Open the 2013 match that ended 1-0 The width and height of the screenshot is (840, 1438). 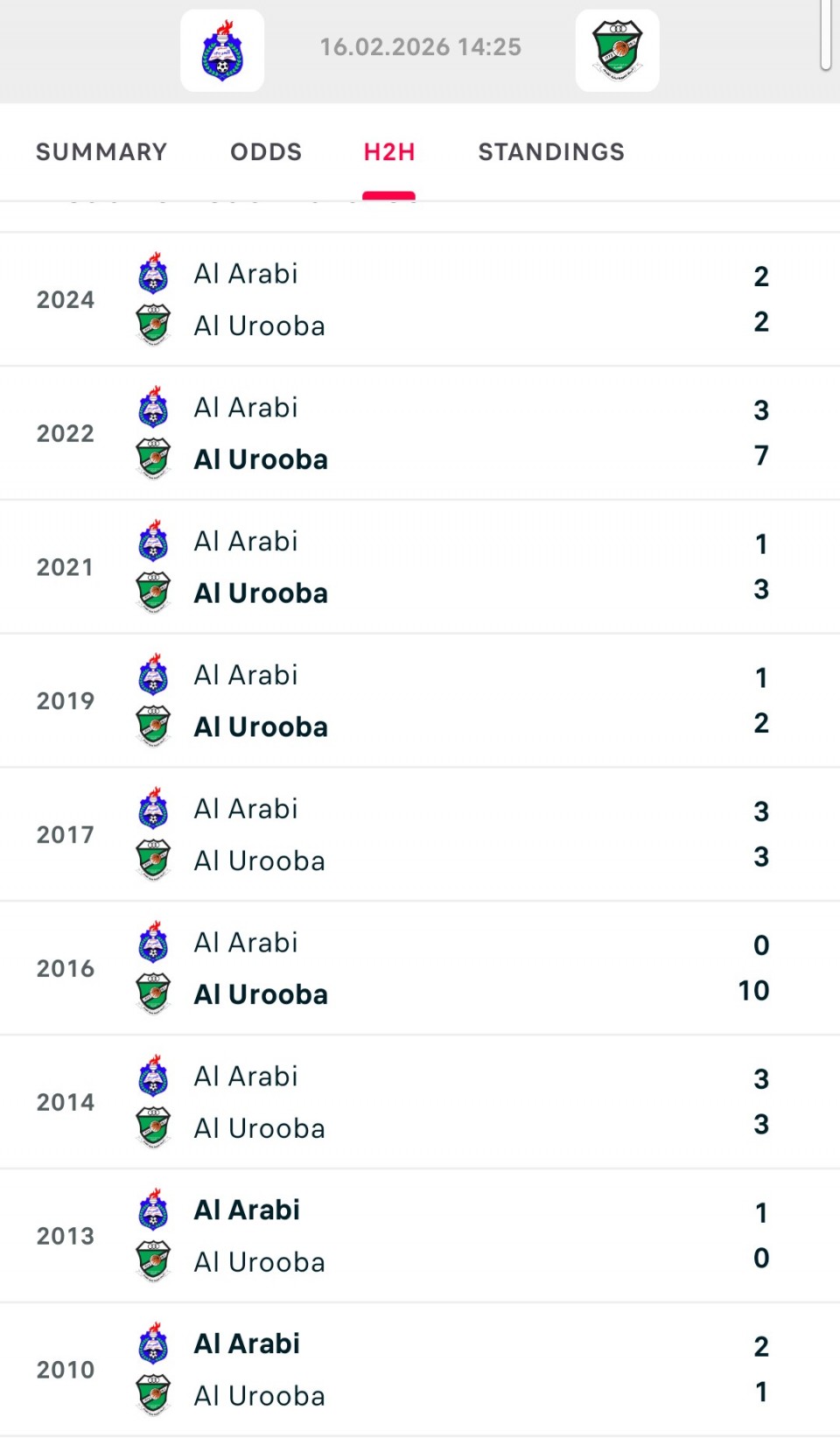[x=420, y=1236]
